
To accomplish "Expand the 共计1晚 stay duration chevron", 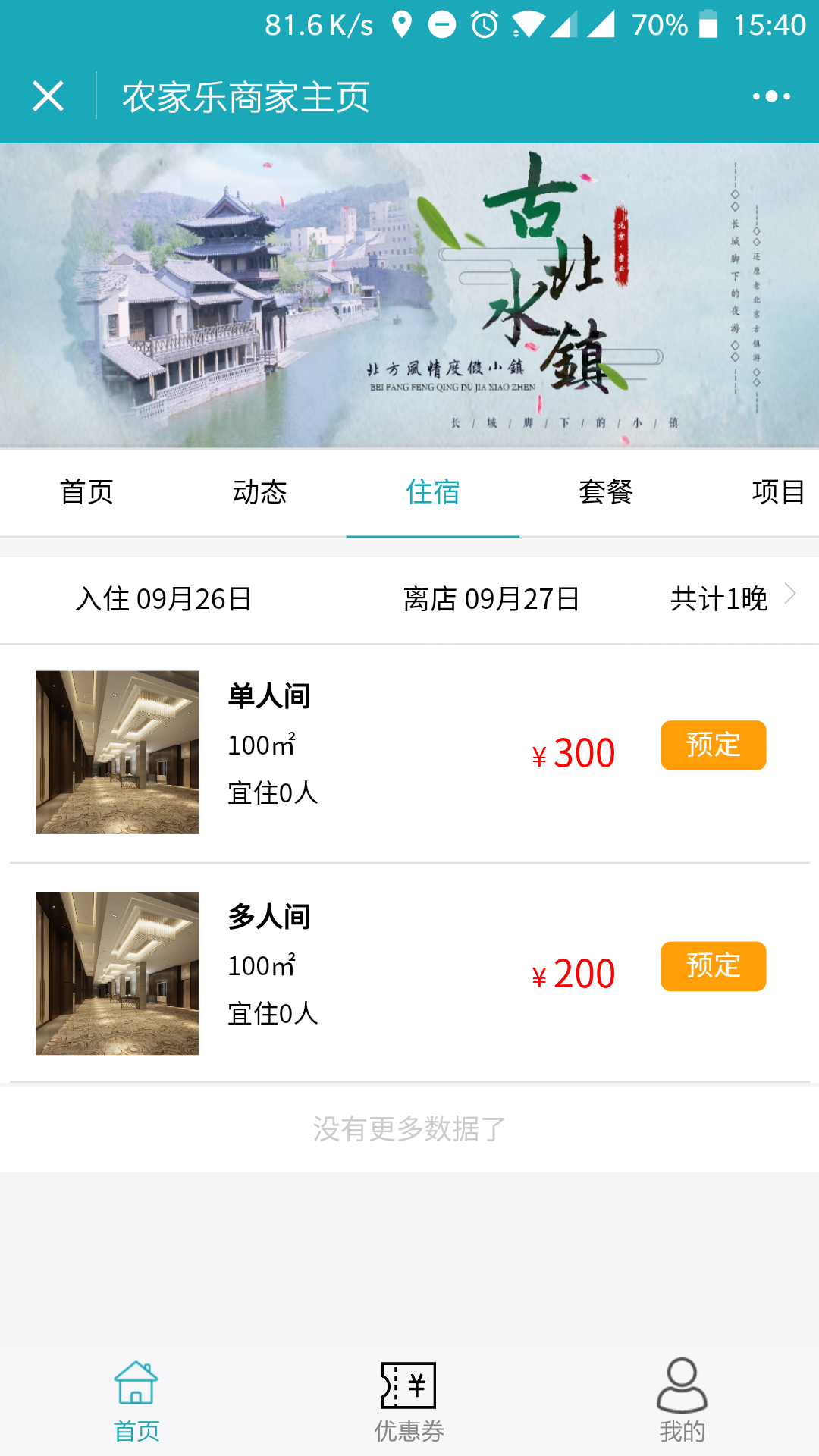I will click(789, 594).
